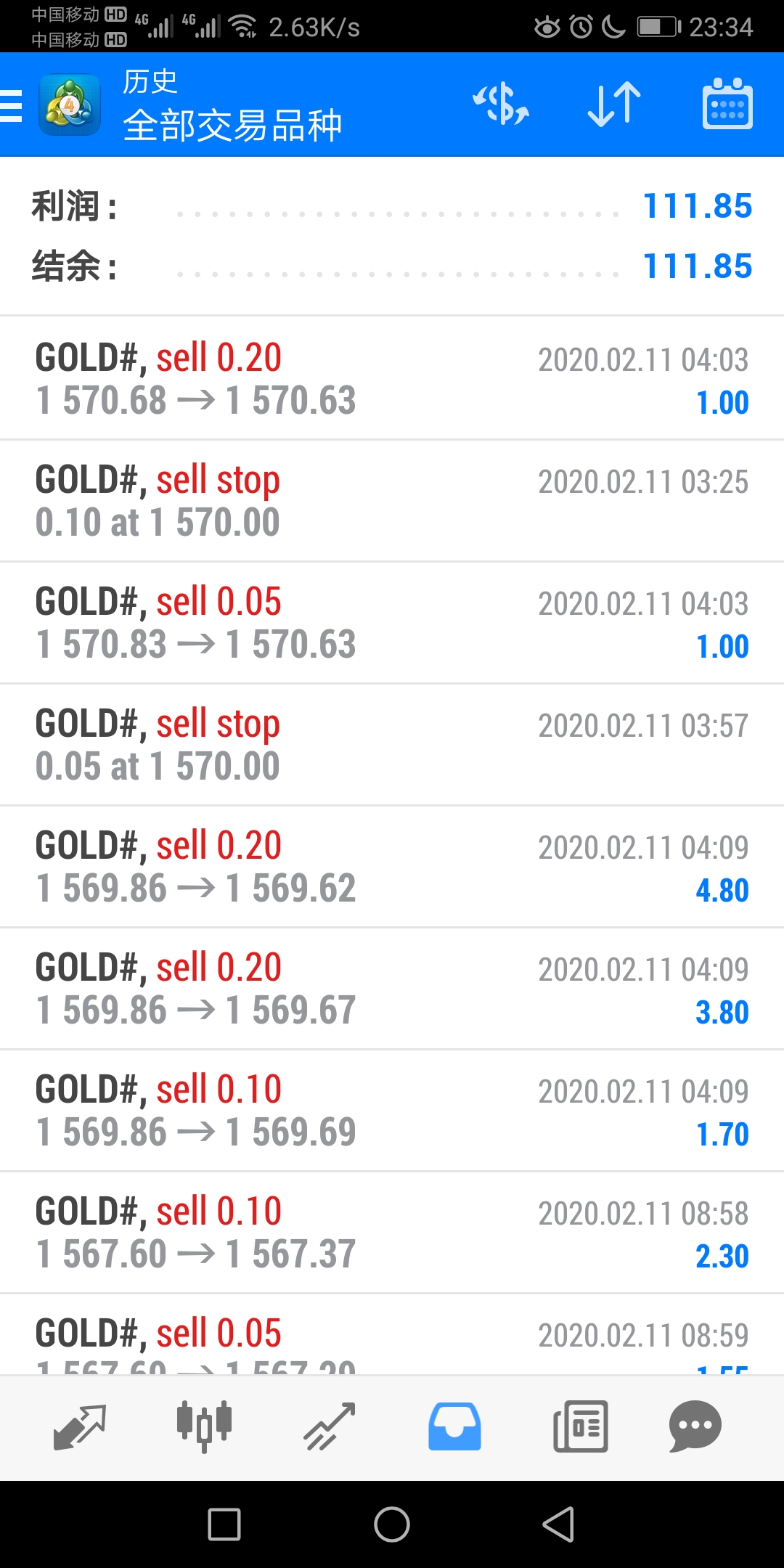Switch to the candlestick Chart tab
This screenshot has width=784, height=1568.
pos(204,1426)
